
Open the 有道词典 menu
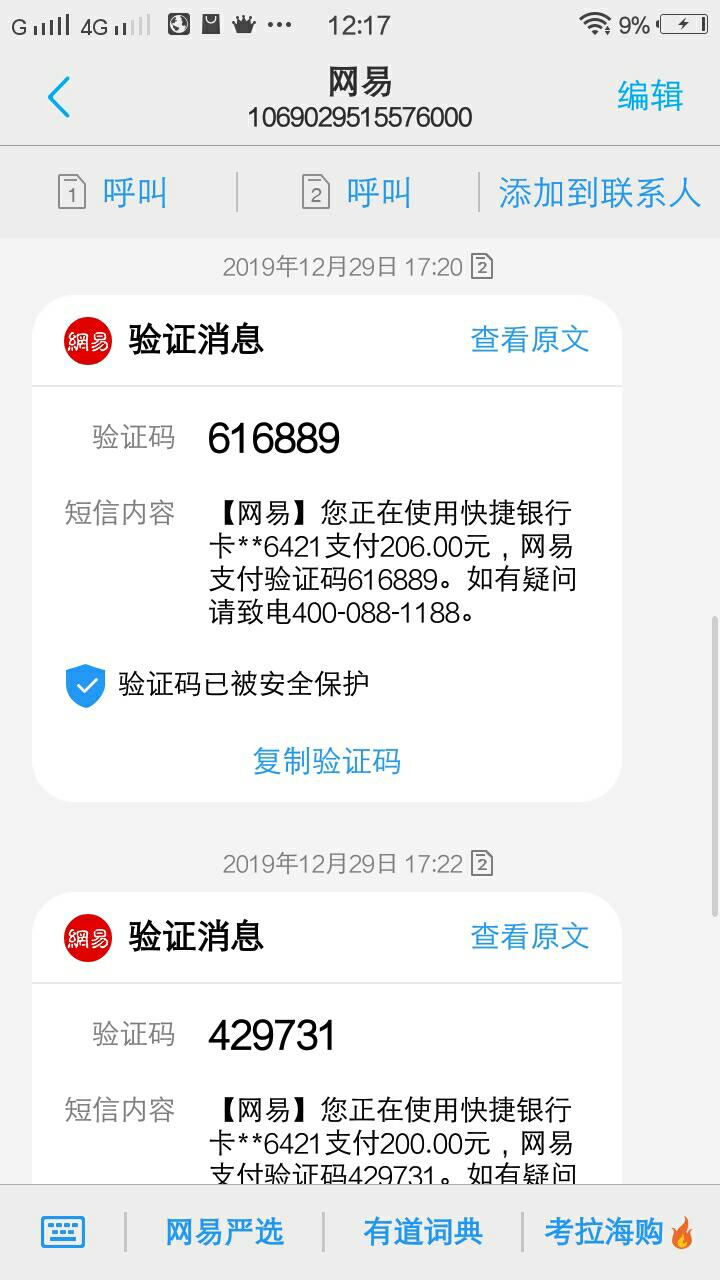(423, 1232)
